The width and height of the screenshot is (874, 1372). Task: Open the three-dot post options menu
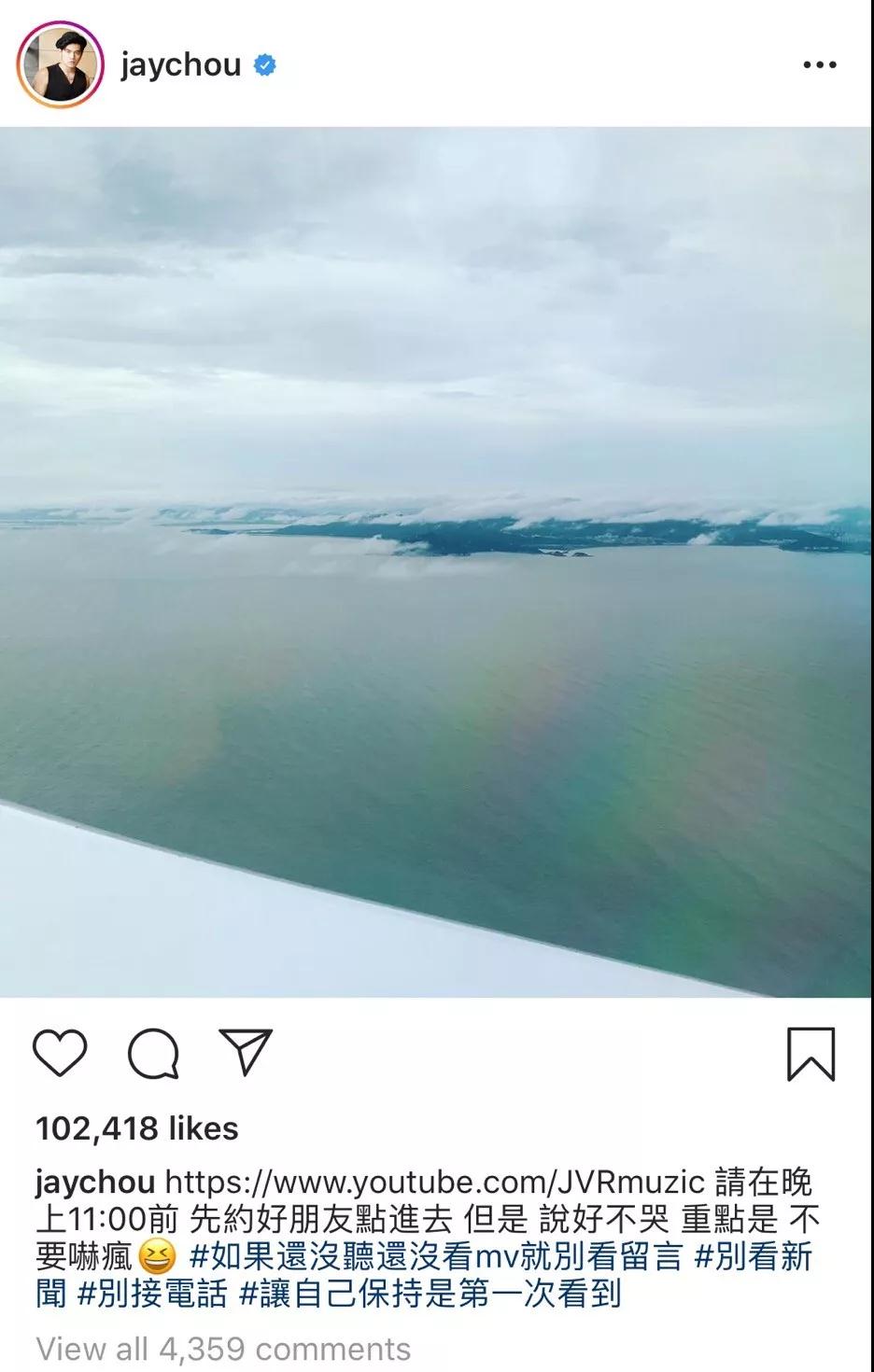(x=819, y=64)
